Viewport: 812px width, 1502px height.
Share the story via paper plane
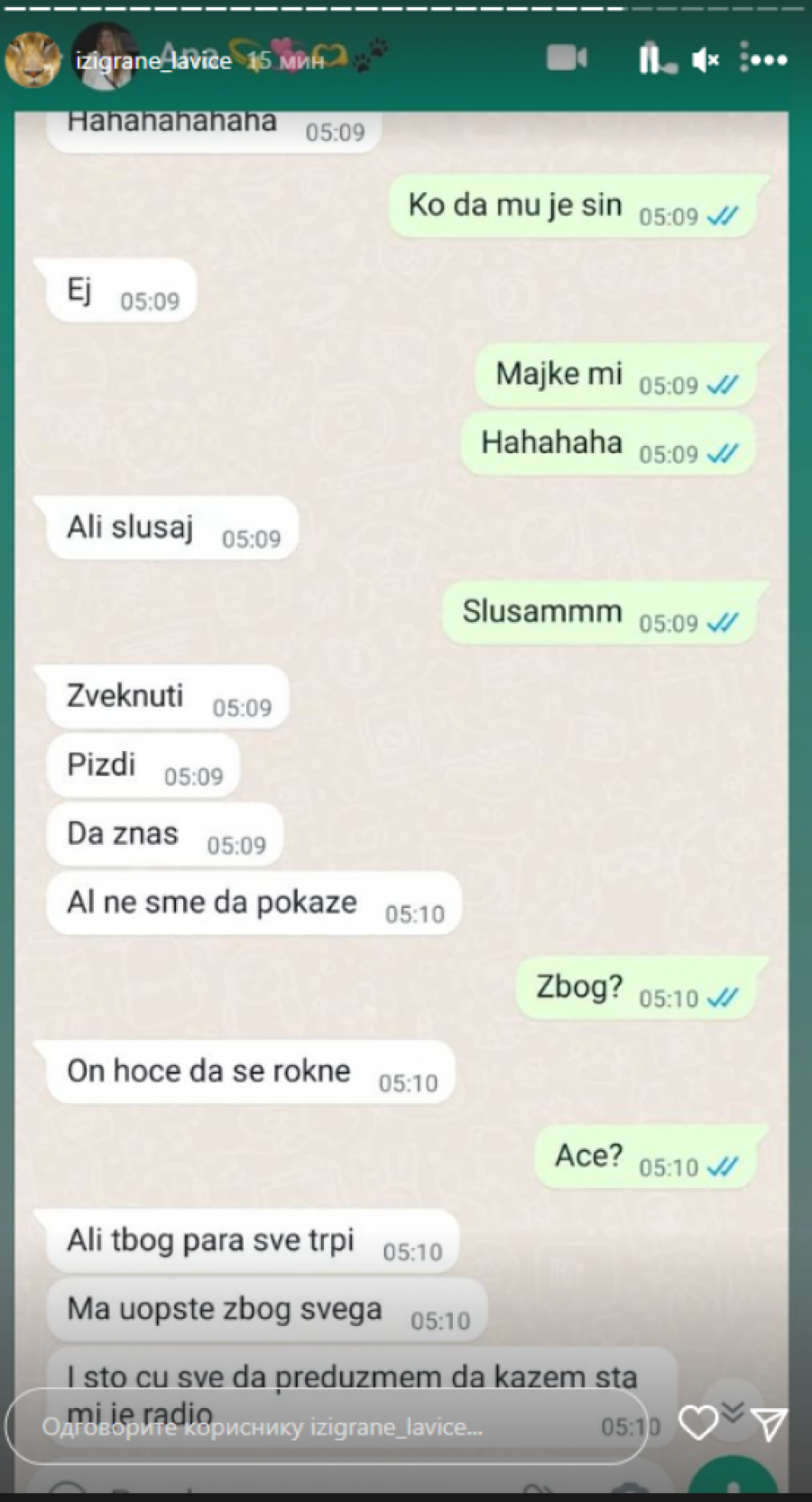pyautogui.click(x=770, y=1423)
